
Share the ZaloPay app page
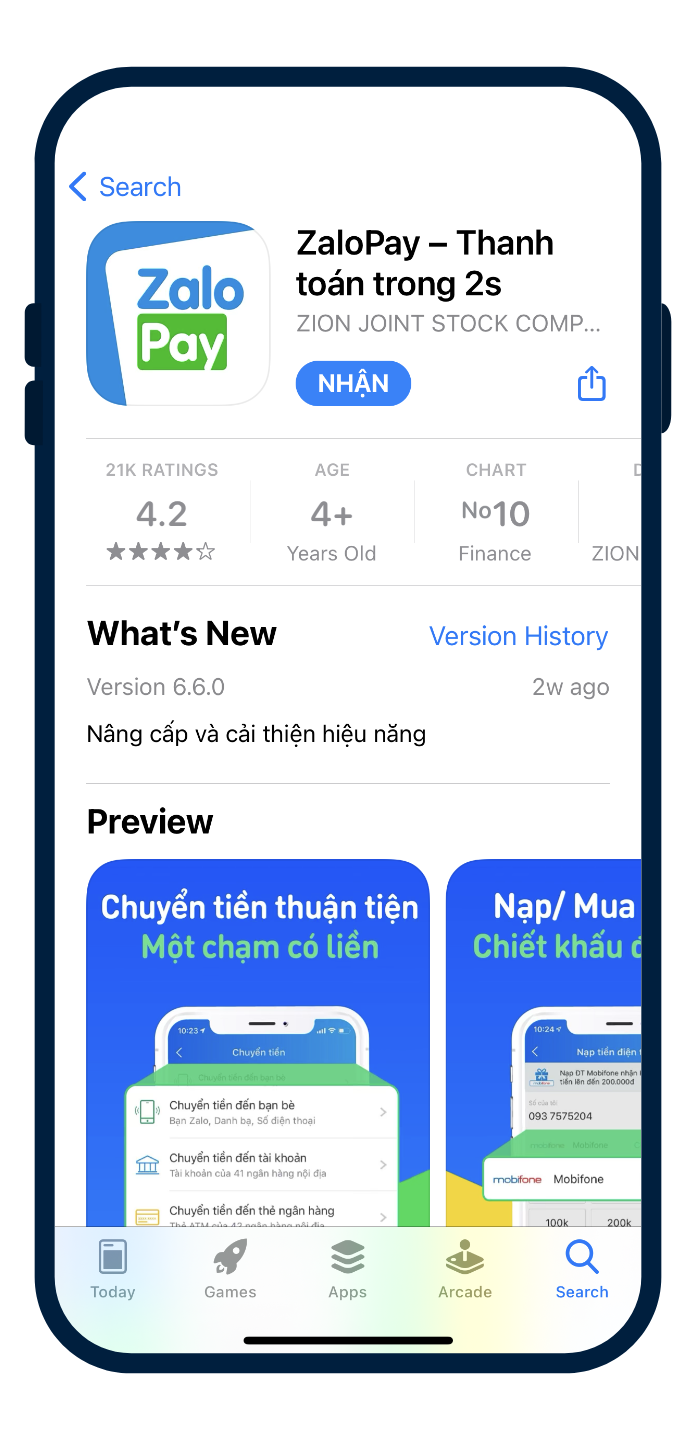(x=592, y=384)
